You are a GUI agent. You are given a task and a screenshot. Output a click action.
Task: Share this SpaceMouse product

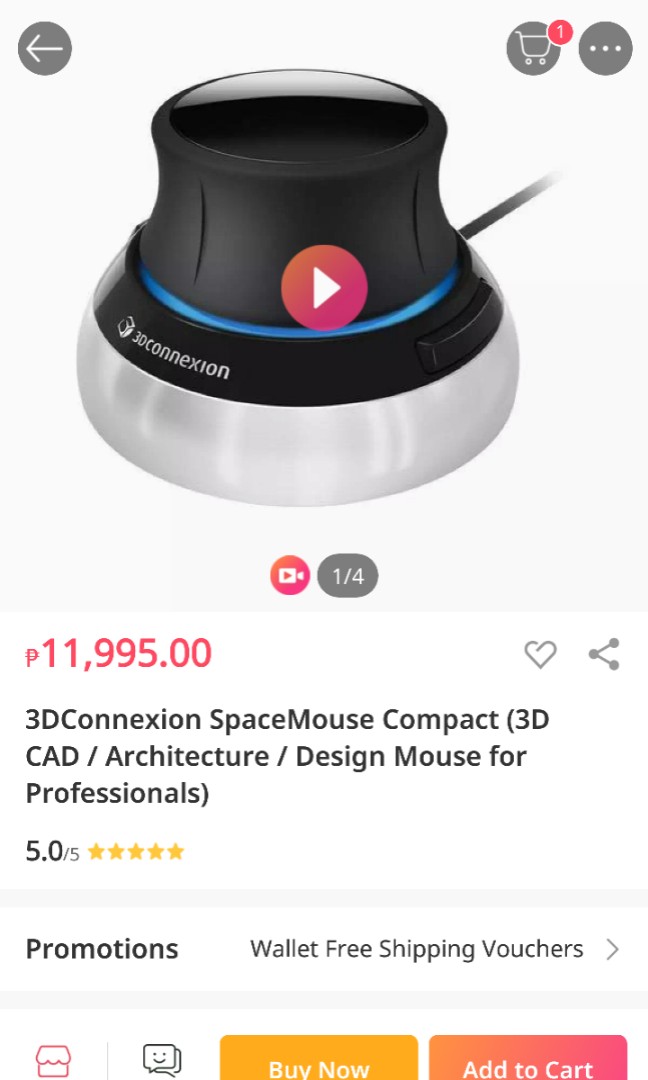[x=604, y=655]
